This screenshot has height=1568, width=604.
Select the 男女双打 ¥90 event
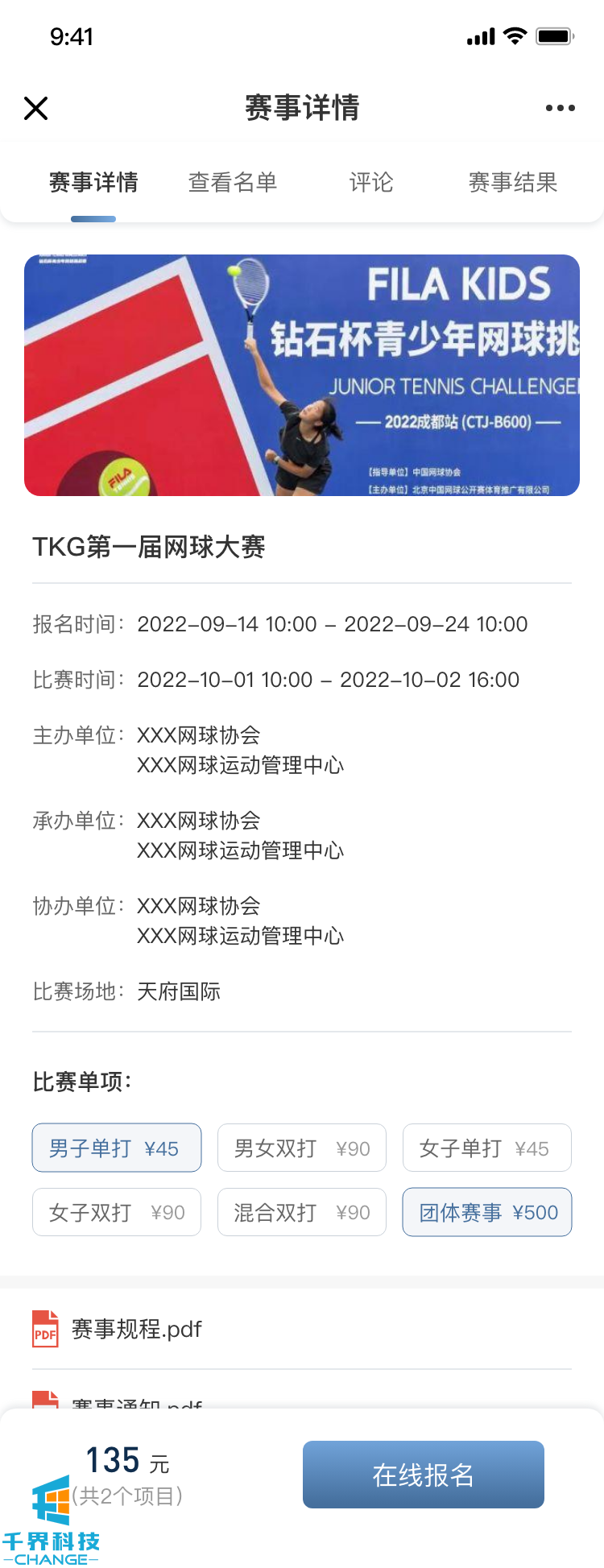(x=302, y=1148)
